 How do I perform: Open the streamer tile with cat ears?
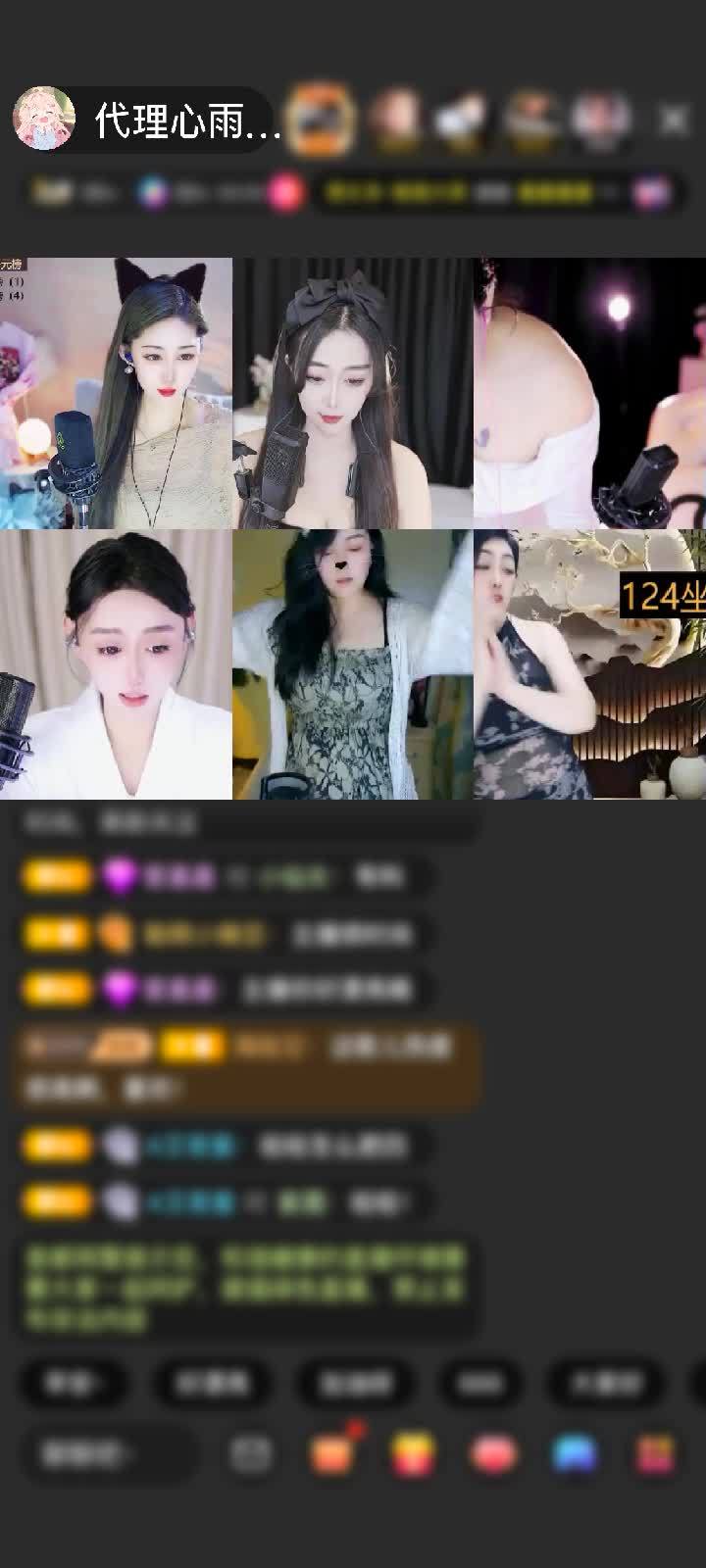click(116, 393)
